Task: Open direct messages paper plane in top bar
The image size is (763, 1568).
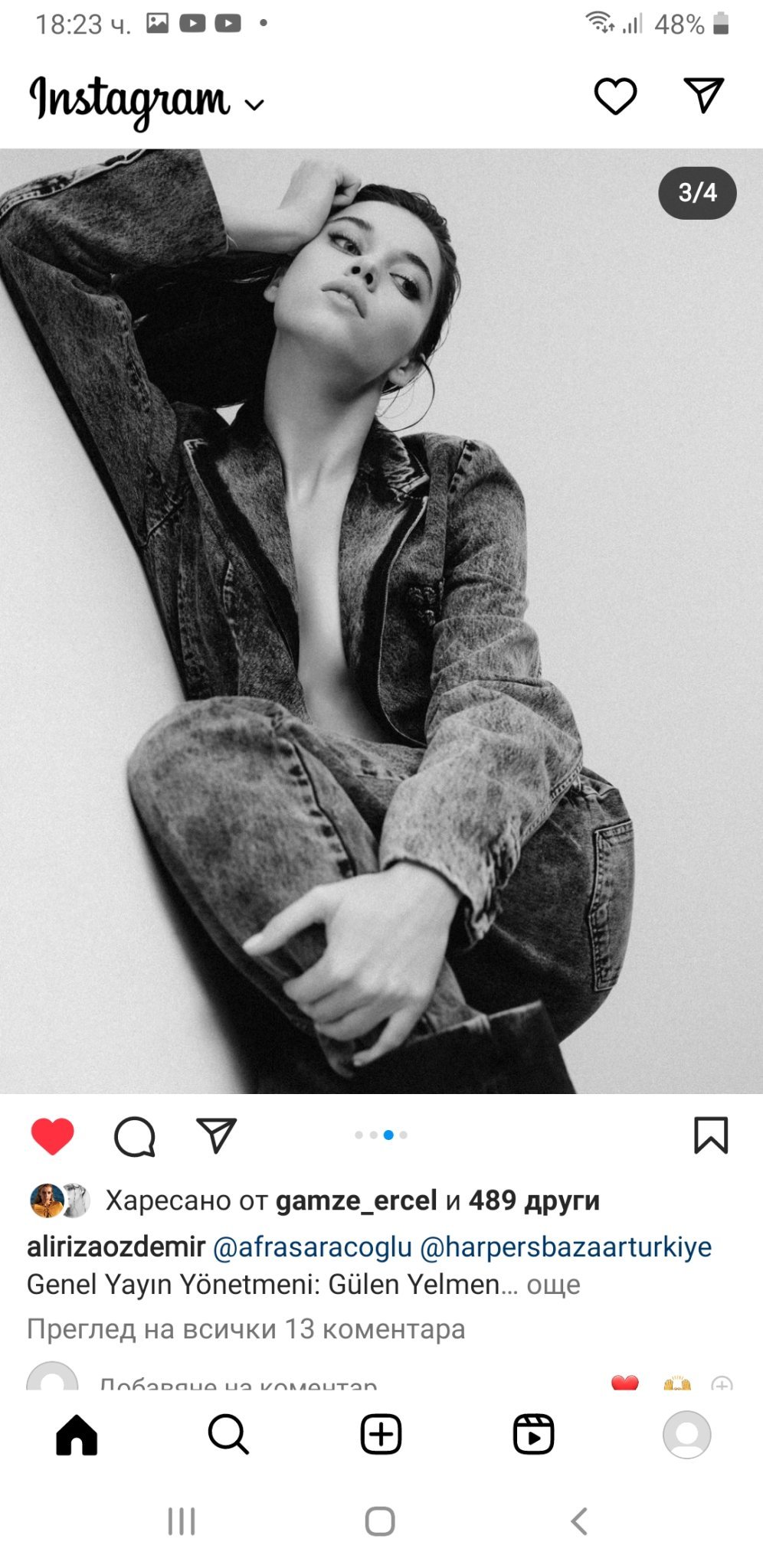Action: [x=703, y=96]
